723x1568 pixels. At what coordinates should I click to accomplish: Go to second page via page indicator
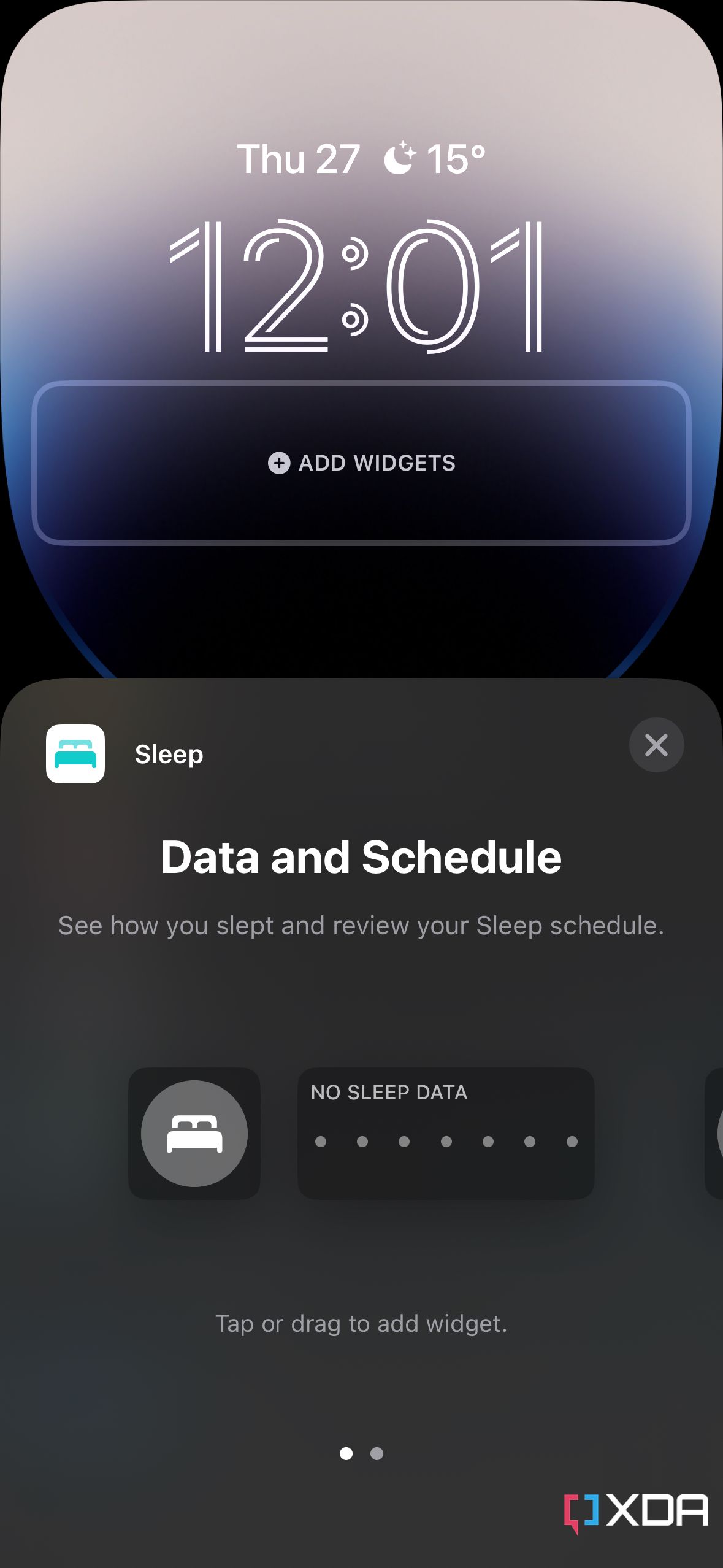[377, 1453]
